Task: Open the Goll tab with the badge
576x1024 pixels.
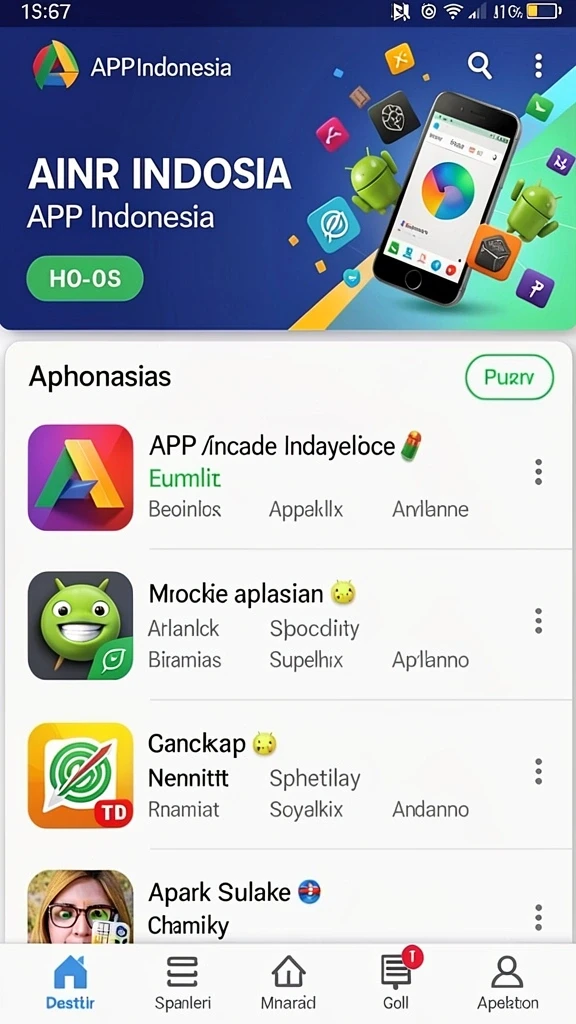Action: click(x=396, y=984)
